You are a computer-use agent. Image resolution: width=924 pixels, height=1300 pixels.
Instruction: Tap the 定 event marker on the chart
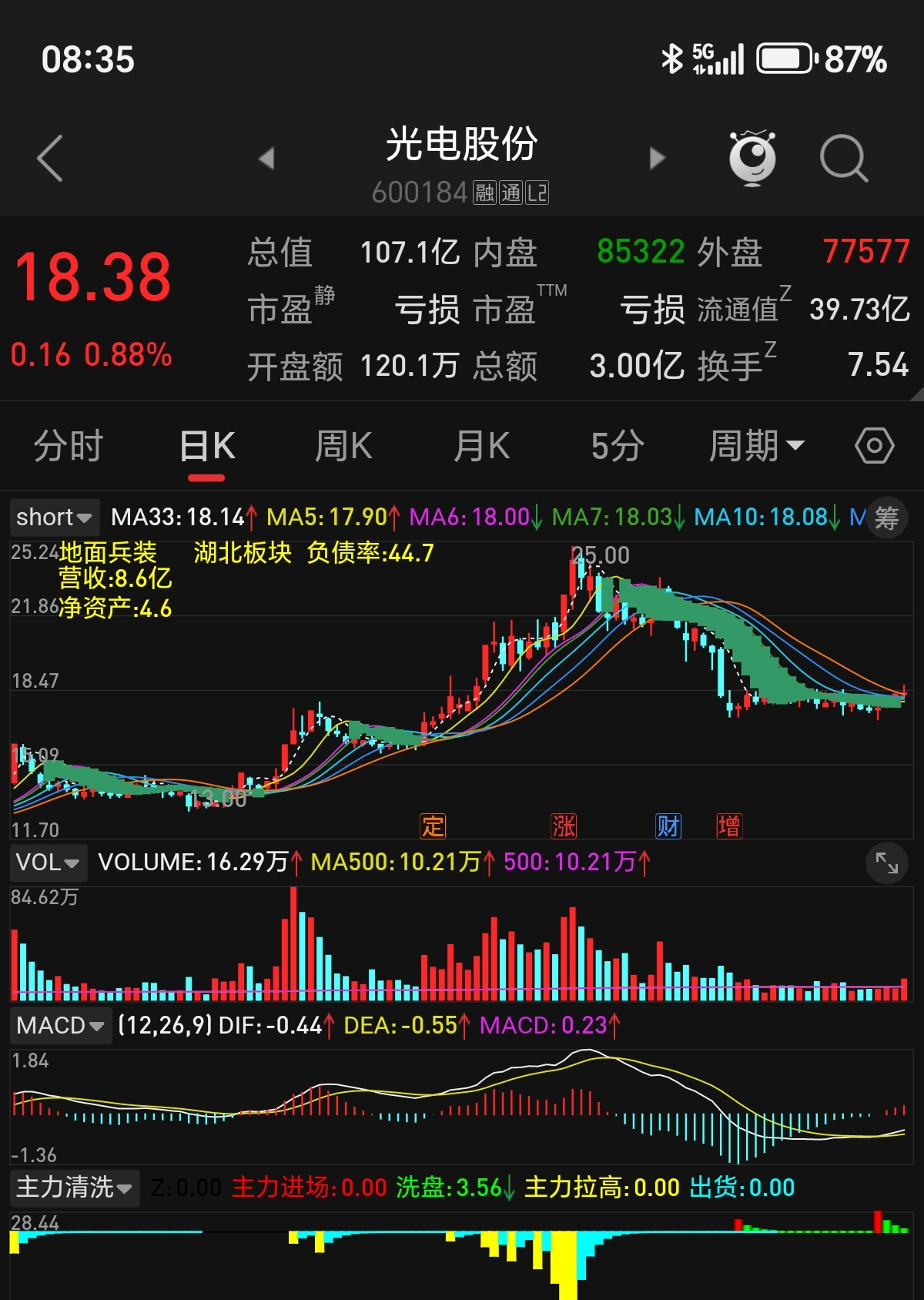point(433,826)
